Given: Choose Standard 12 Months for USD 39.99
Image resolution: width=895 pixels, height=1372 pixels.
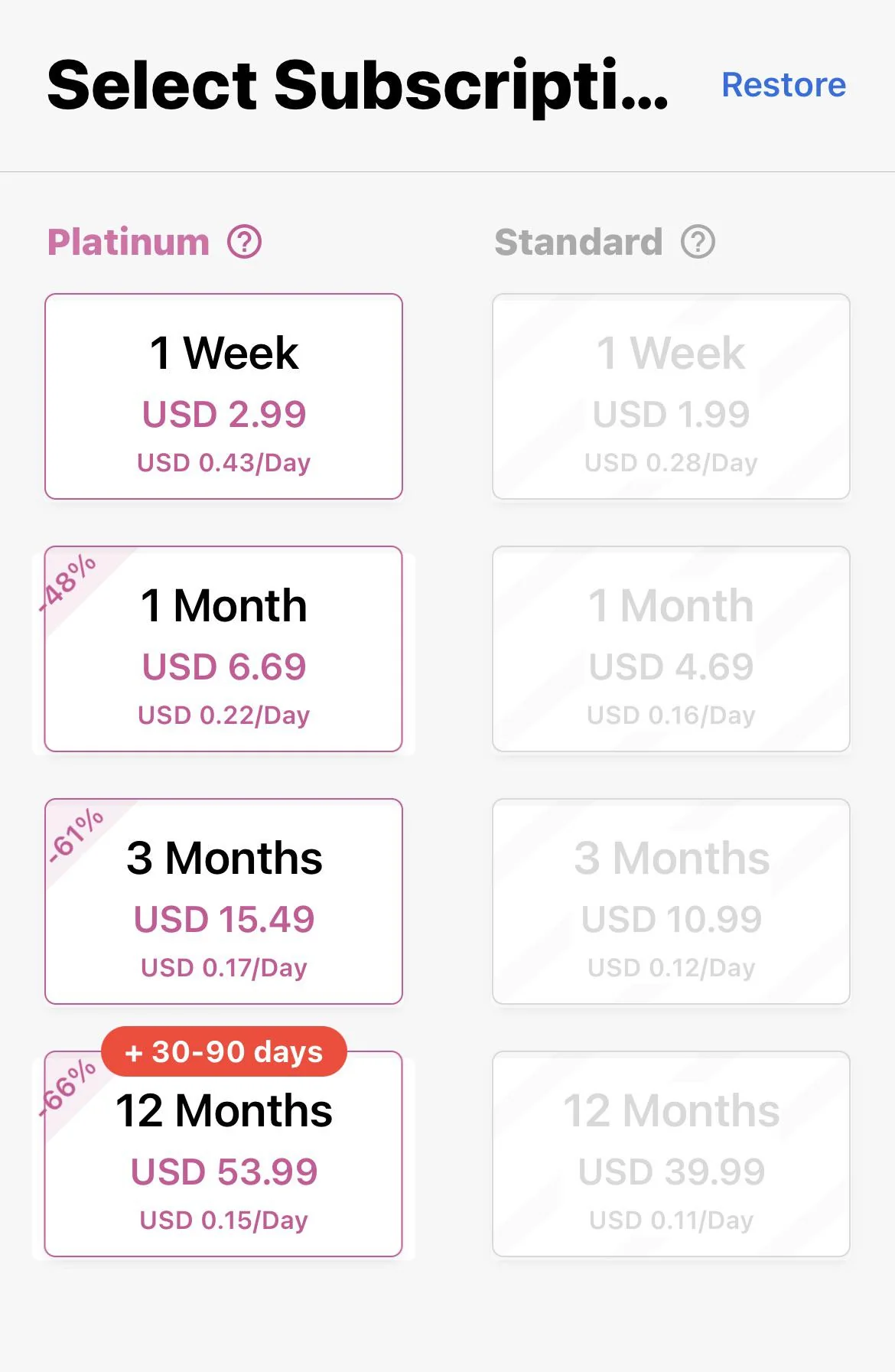Looking at the screenshot, I should (671, 1154).
